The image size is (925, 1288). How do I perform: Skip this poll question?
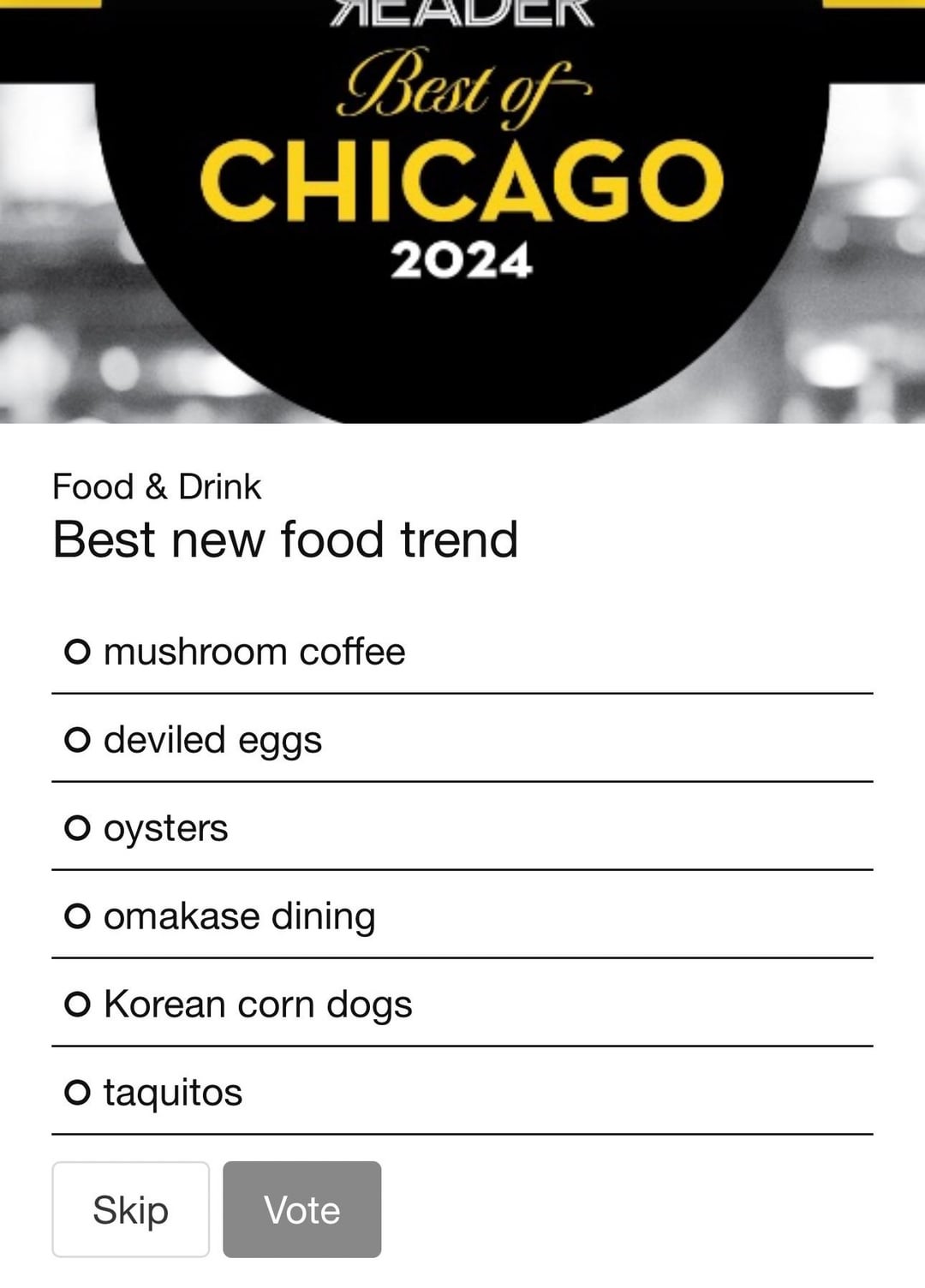pos(130,1209)
